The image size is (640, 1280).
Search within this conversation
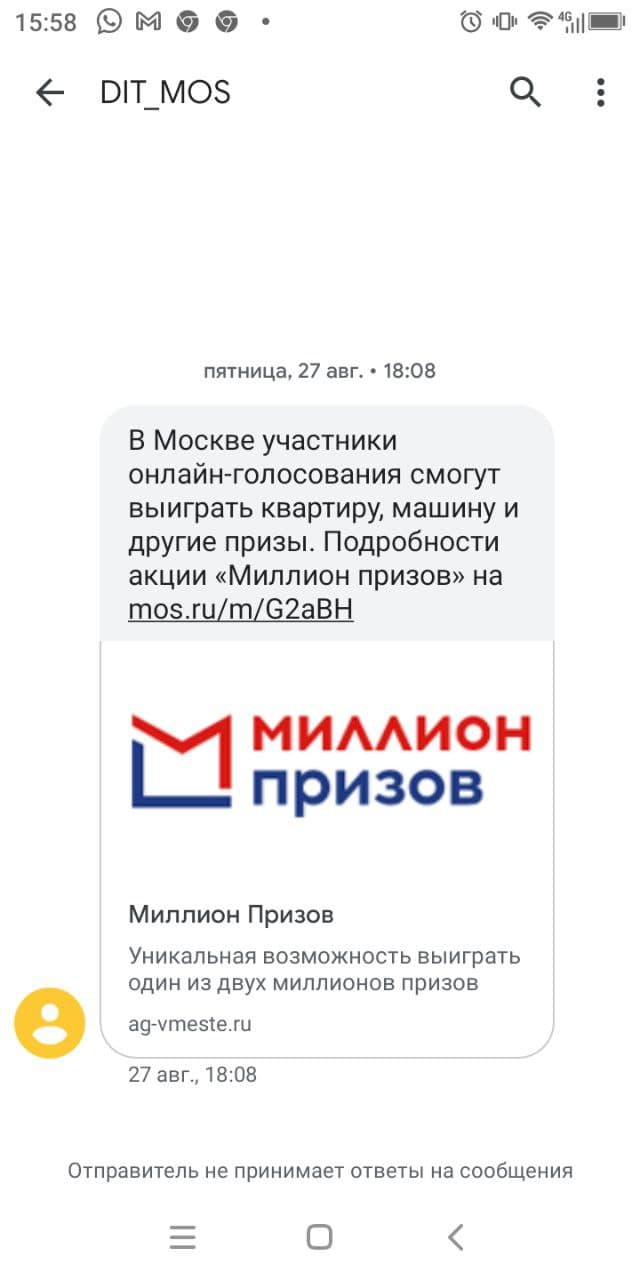tap(525, 93)
